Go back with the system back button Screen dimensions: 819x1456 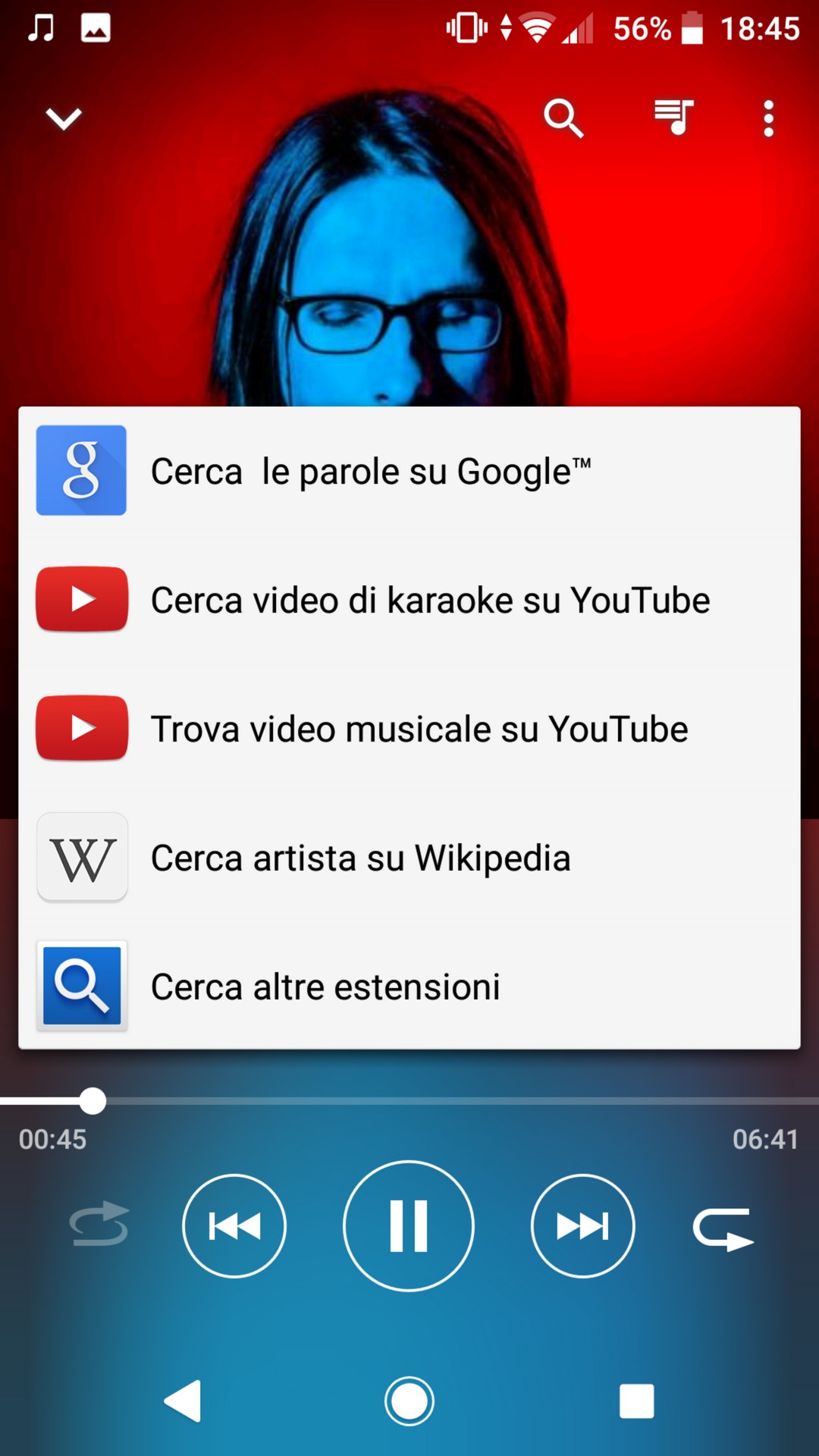click(183, 1401)
